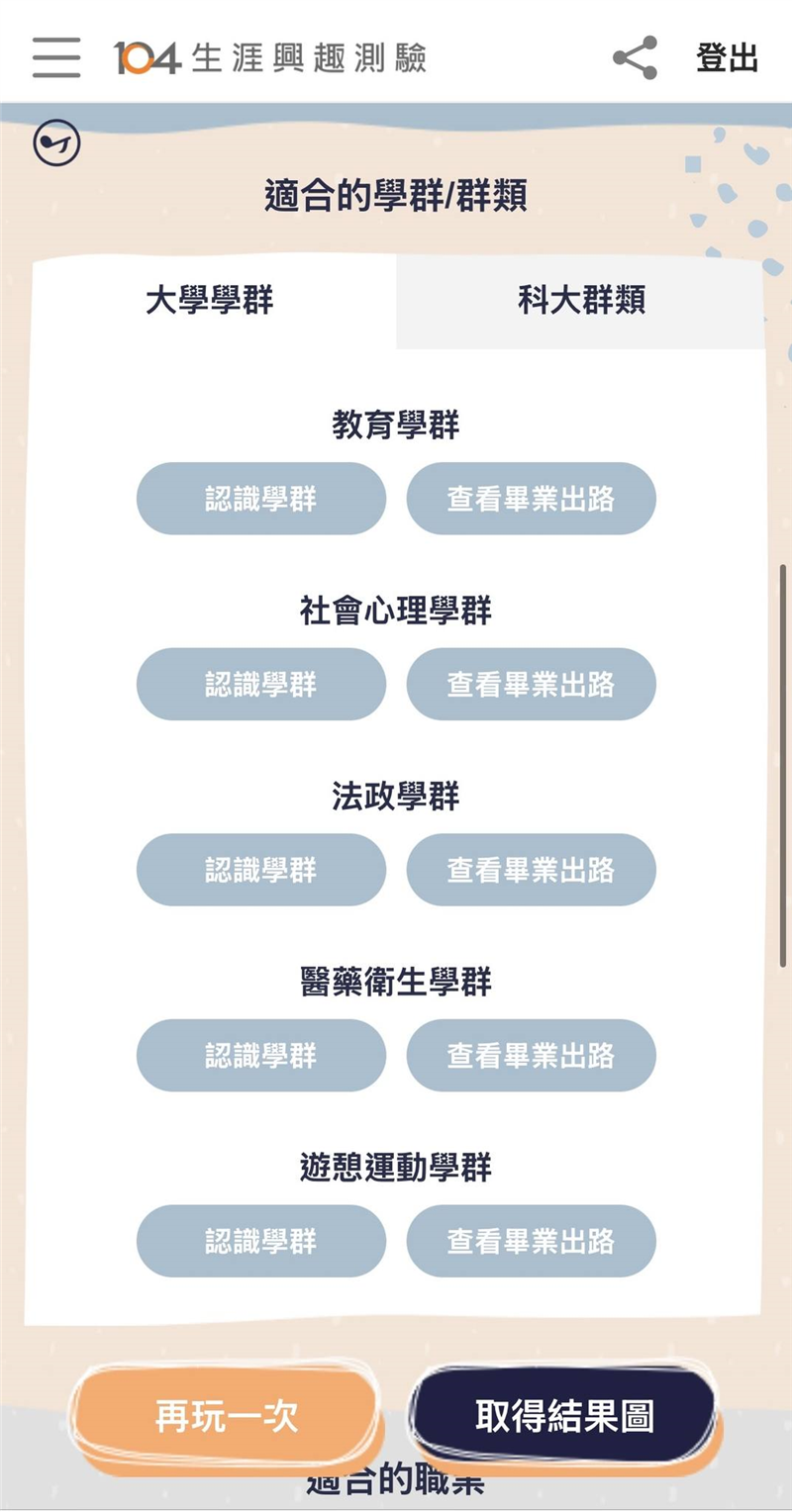Tap 再玩一次 to retake the test

point(227,1416)
